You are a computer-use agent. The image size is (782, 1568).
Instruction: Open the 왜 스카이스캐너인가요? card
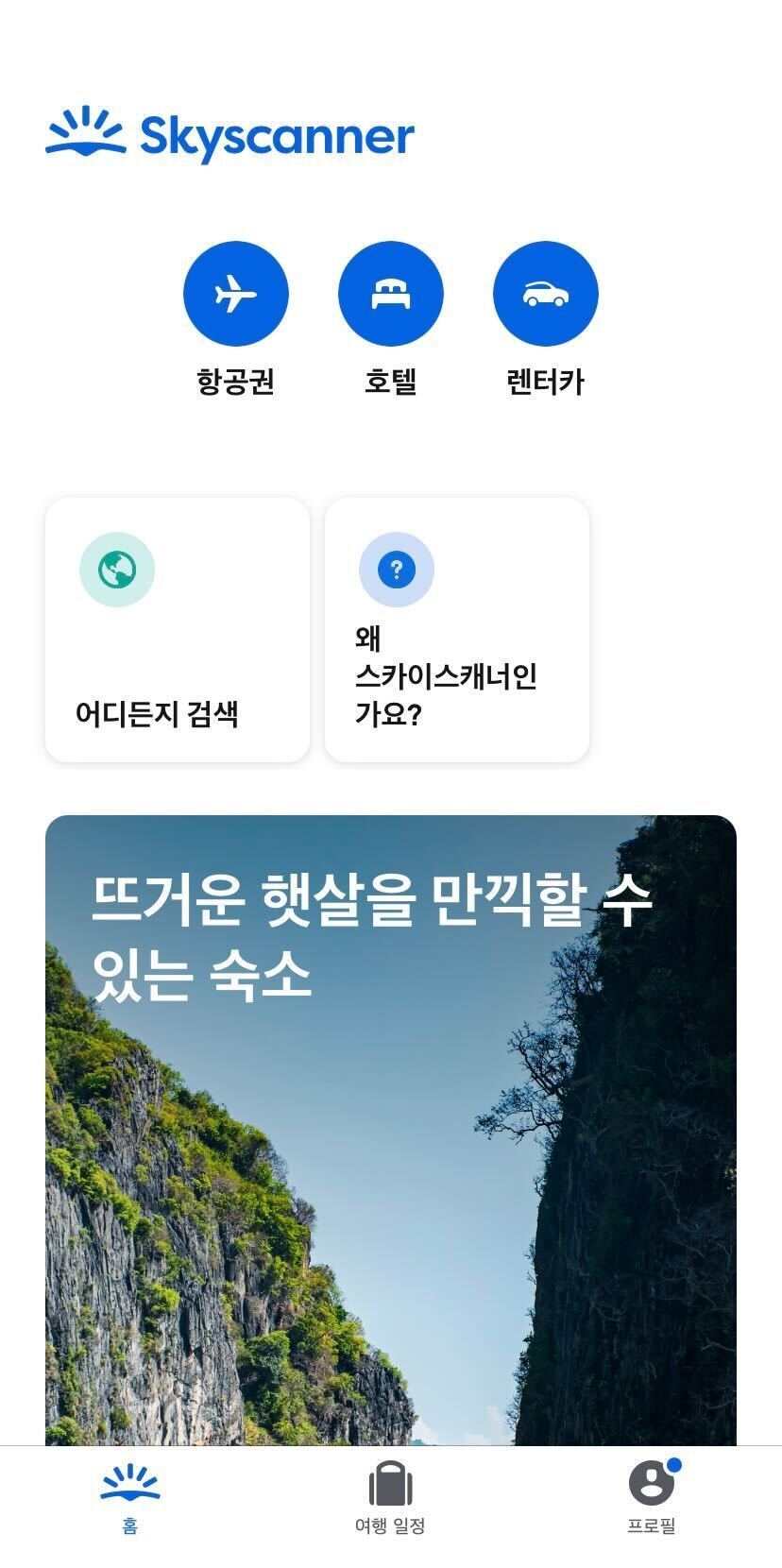click(457, 629)
